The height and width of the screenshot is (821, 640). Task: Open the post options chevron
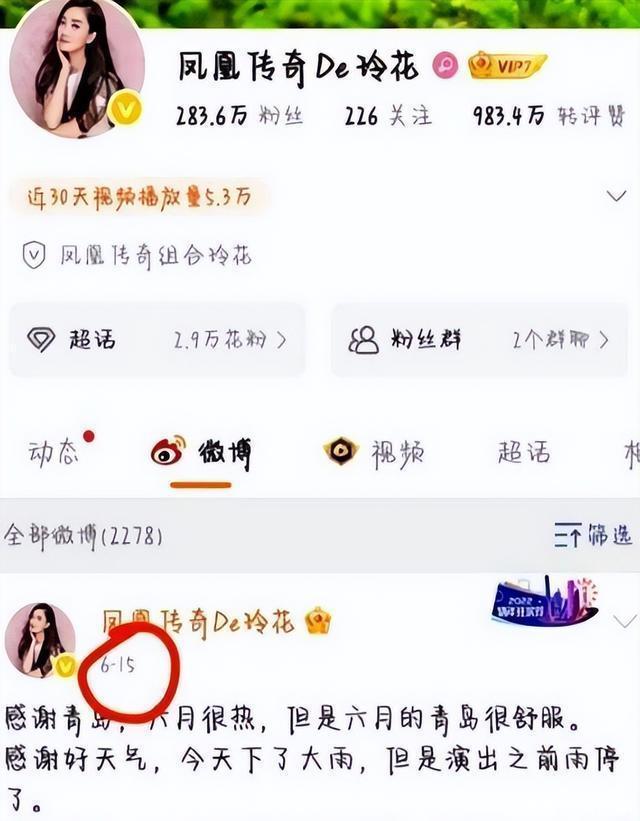click(x=623, y=621)
